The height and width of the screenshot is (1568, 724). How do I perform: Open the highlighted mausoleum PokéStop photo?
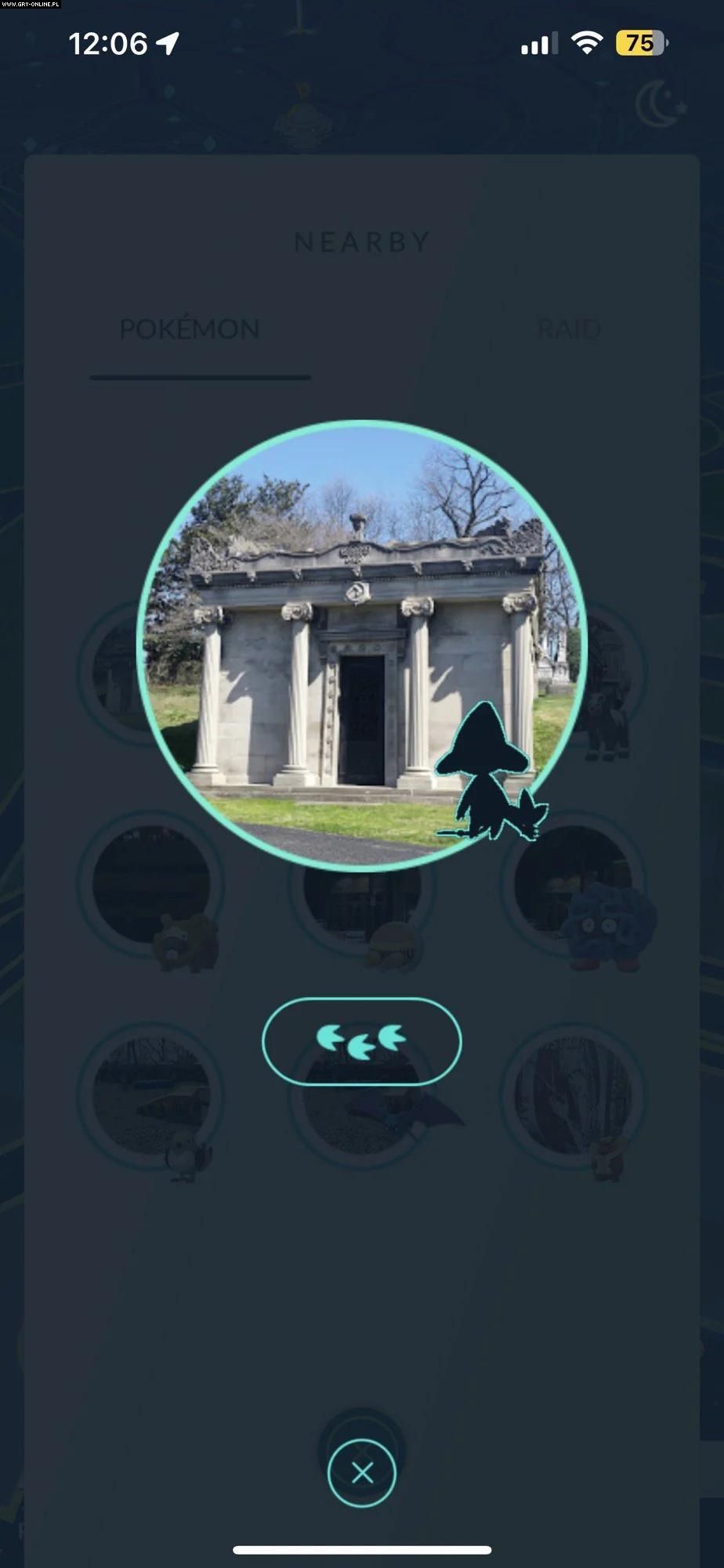[361, 644]
